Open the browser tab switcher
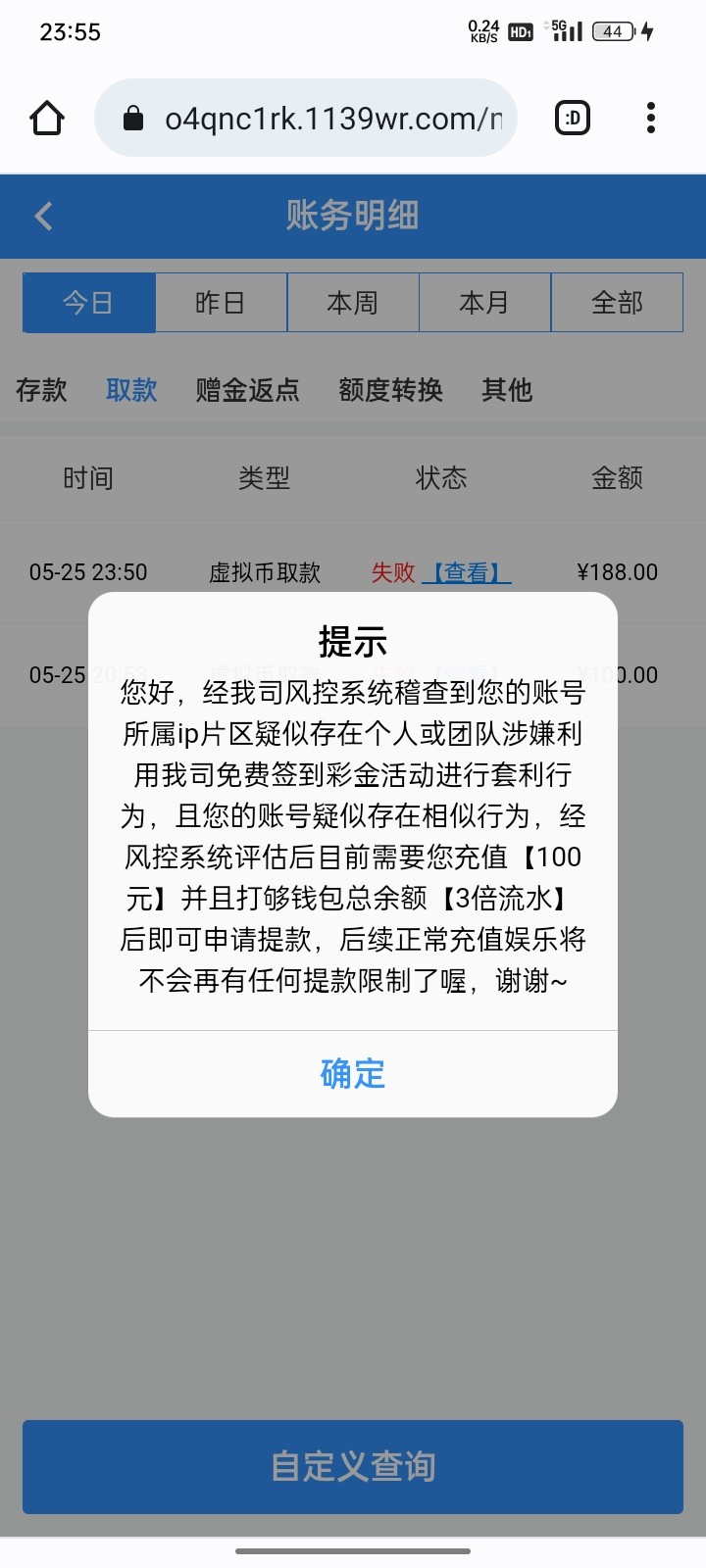The width and height of the screenshot is (706, 1568). coord(573,119)
